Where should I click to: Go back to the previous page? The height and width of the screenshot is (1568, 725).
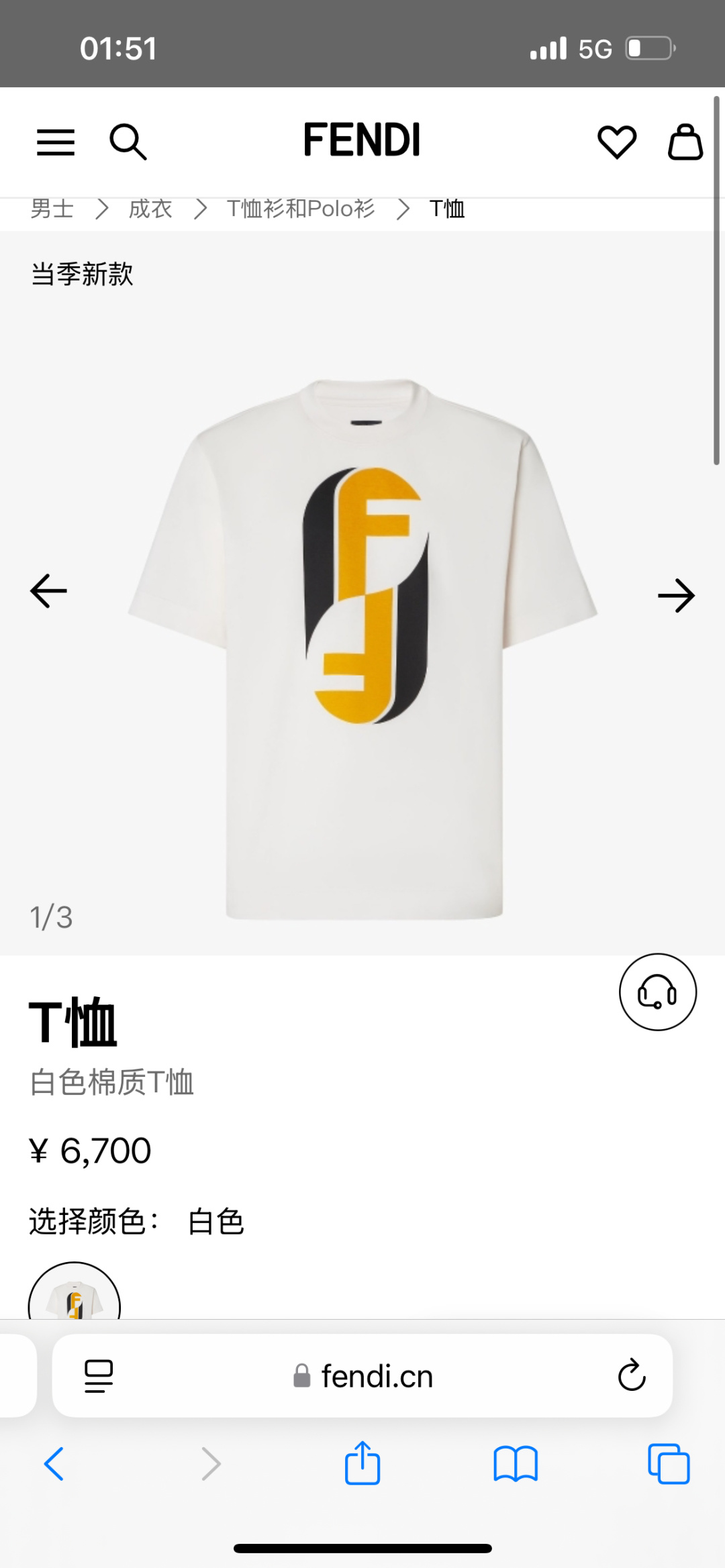(54, 1463)
